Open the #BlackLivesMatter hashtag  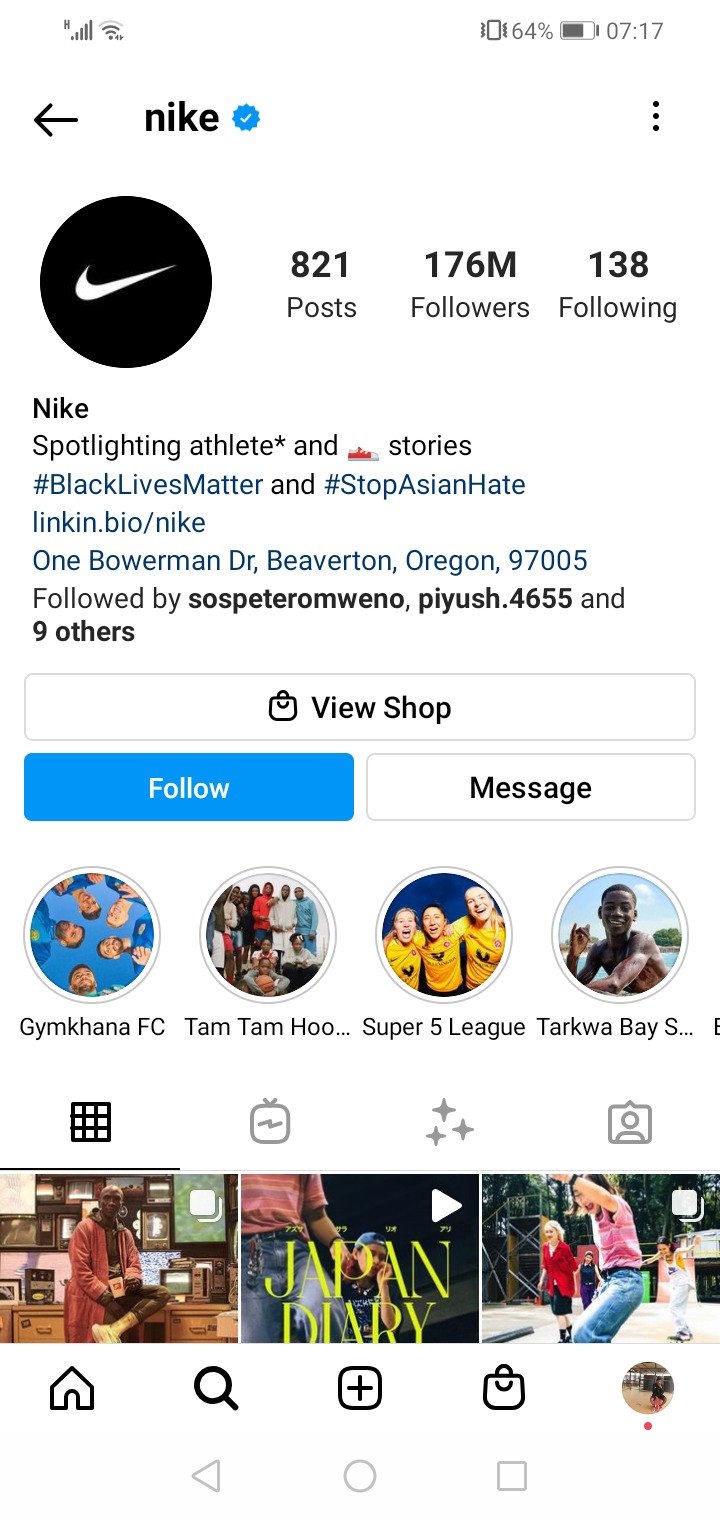click(x=148, y=485)
